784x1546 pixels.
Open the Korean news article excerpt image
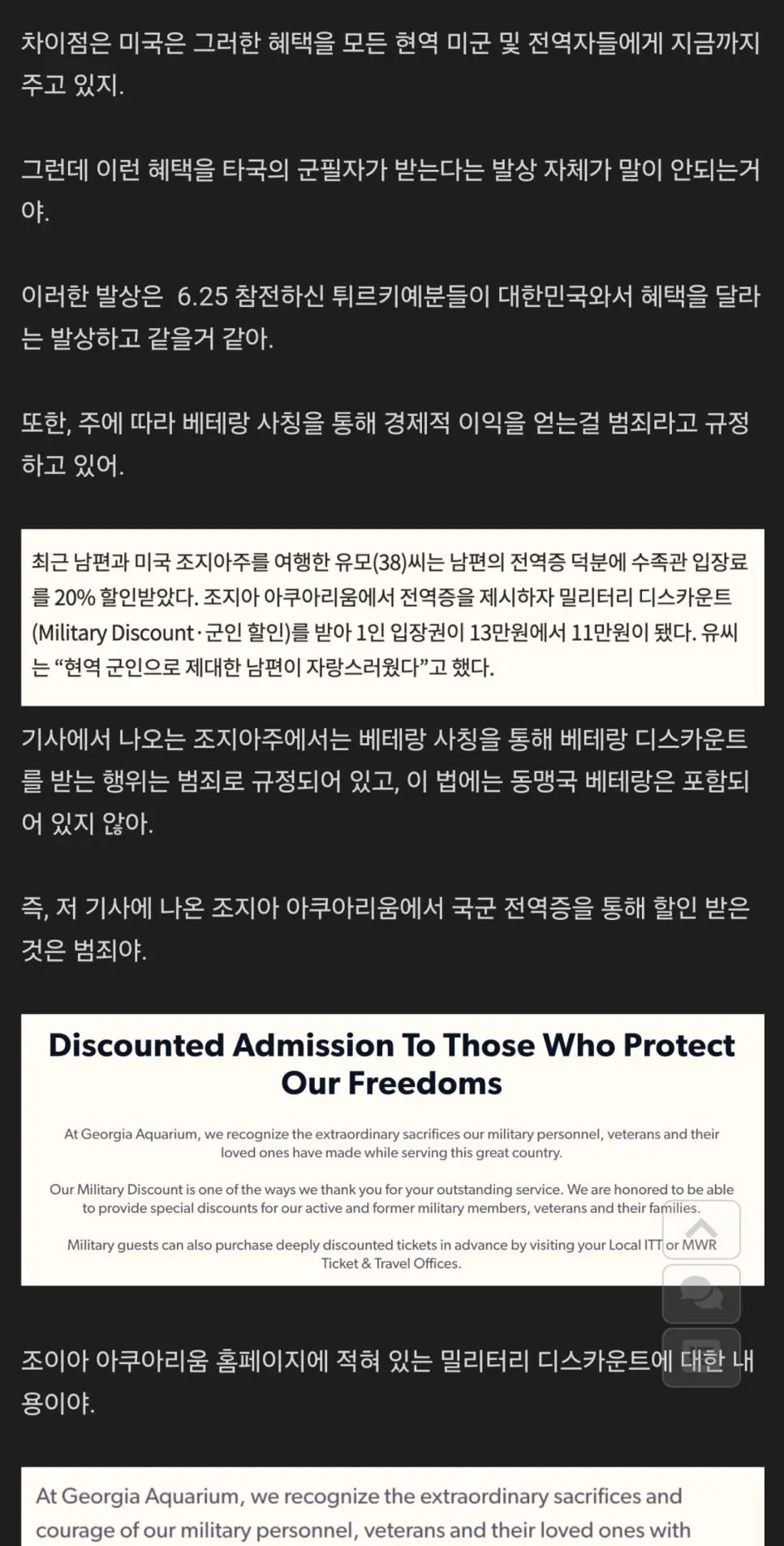tap(392, 616)
